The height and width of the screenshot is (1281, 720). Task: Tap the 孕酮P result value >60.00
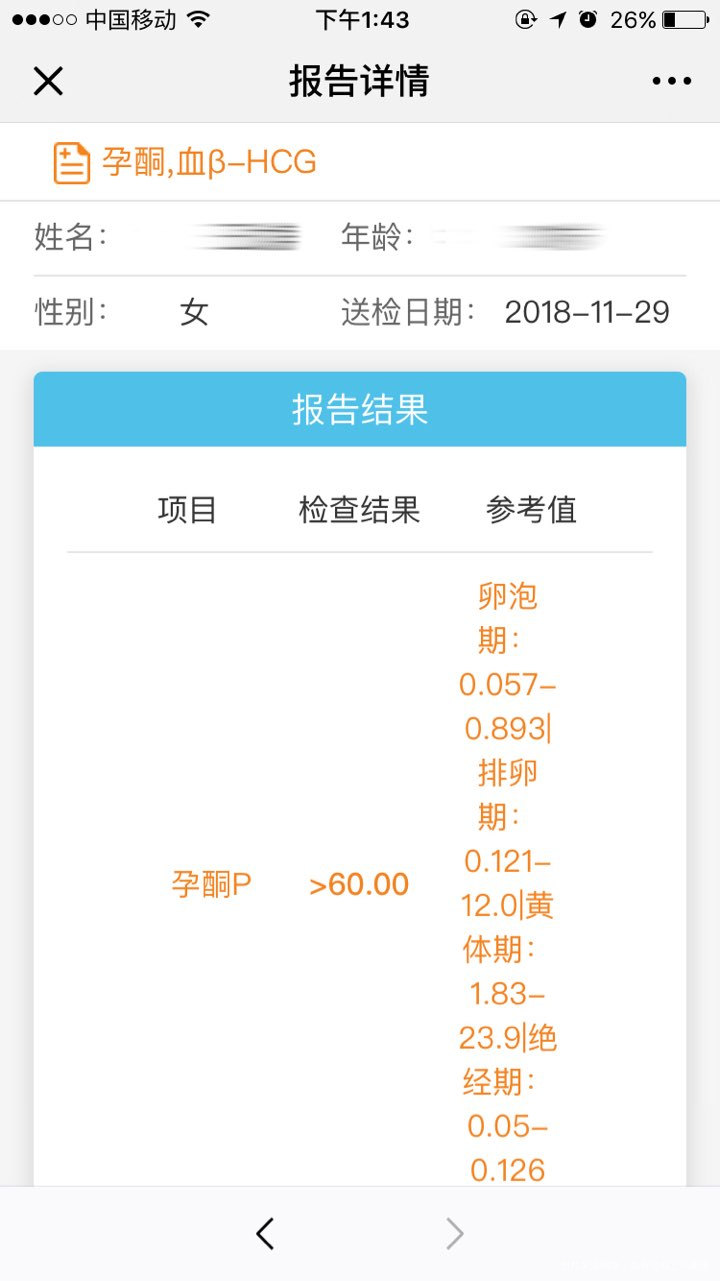(360, 884)
